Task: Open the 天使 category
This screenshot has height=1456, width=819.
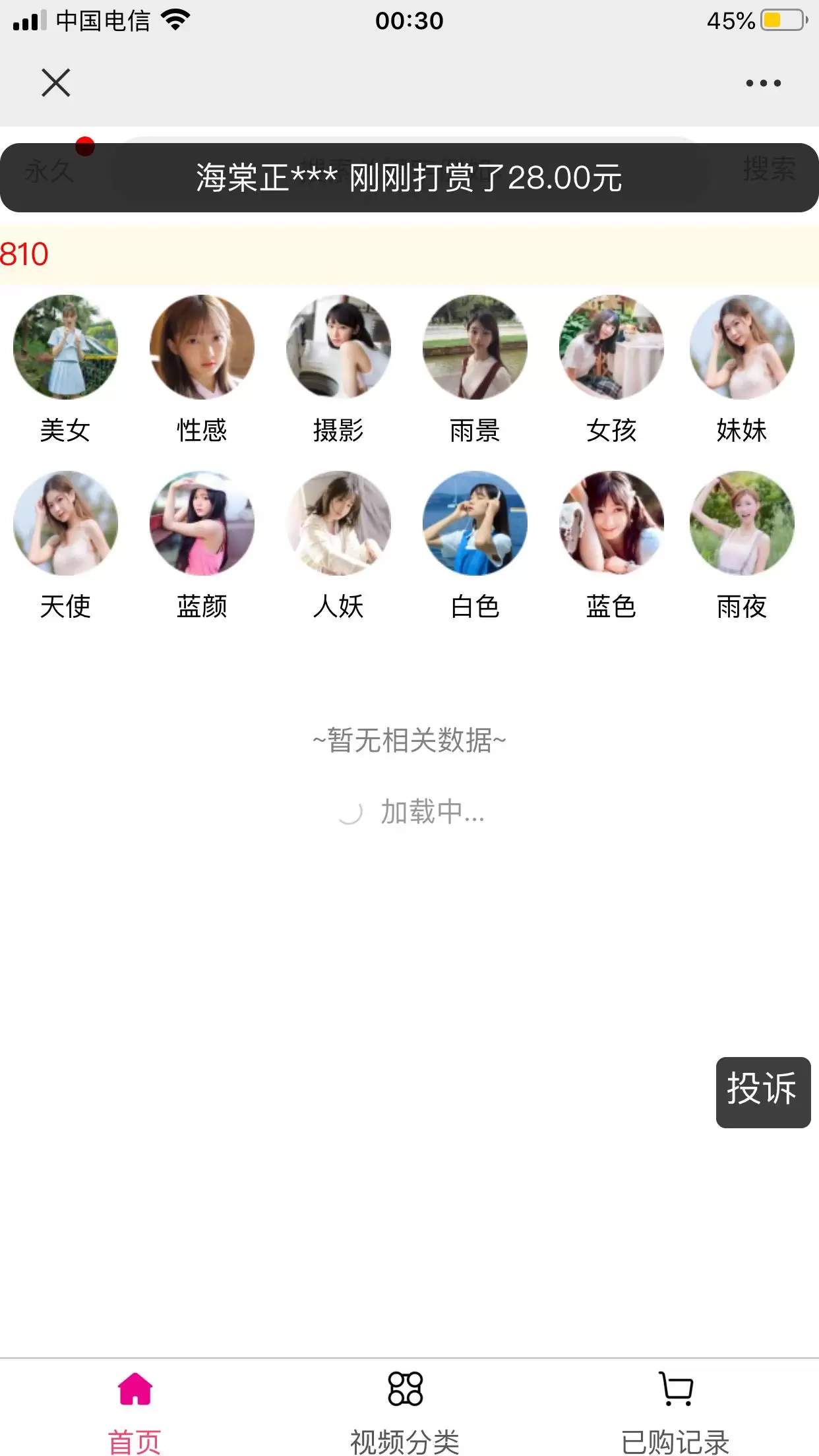Action: click(x=65, y=546)
